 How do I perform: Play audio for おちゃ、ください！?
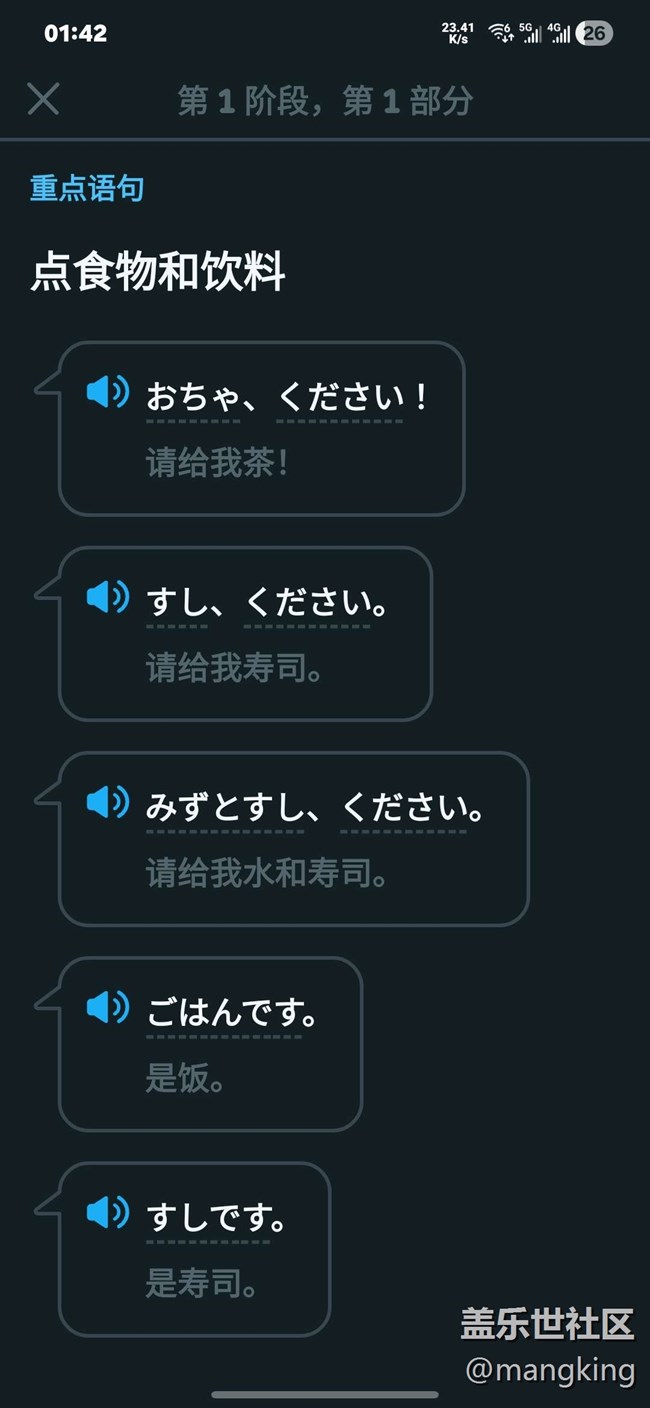pos(107,393)
